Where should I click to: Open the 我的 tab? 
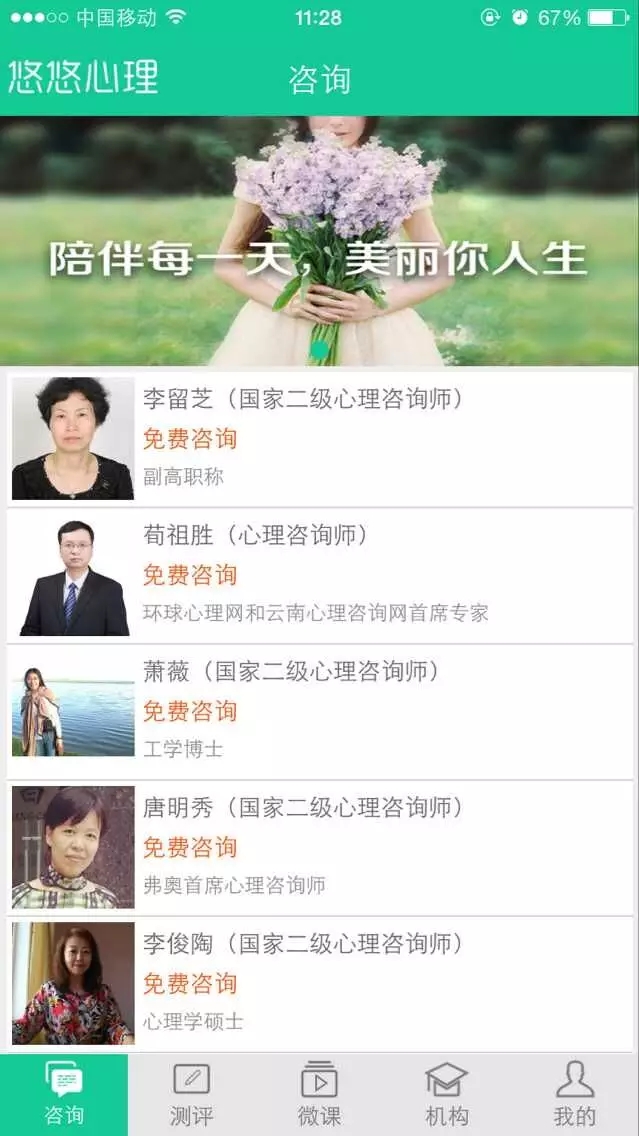[x=574, y=1095]
